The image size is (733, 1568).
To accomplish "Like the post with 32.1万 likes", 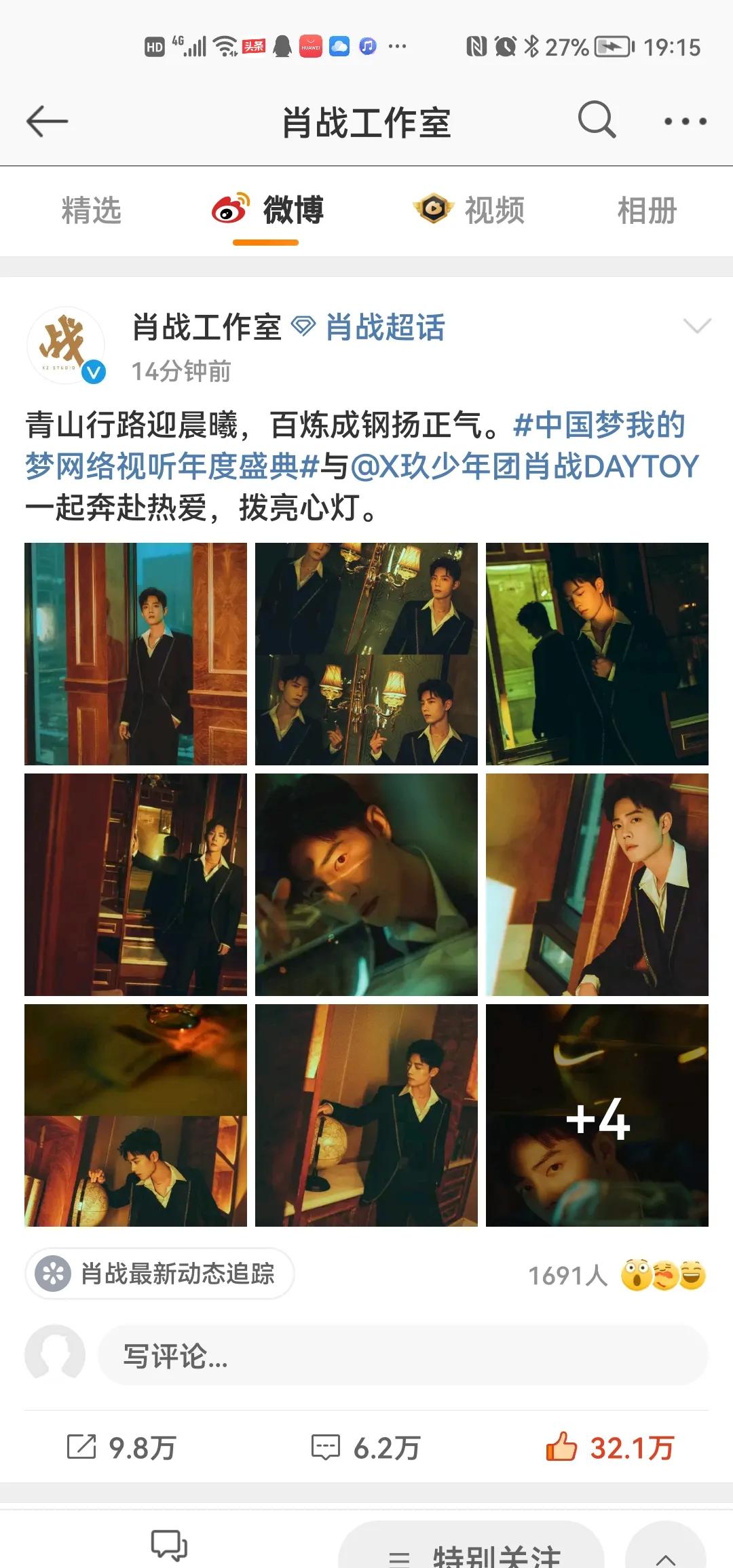I will (609, 1448).
